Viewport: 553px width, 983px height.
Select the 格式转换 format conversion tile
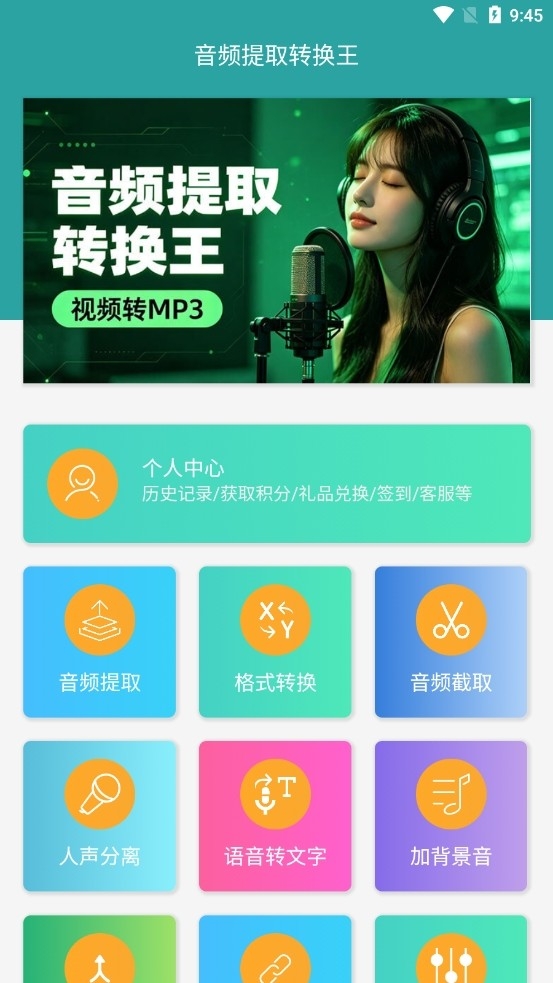point(275,642)
